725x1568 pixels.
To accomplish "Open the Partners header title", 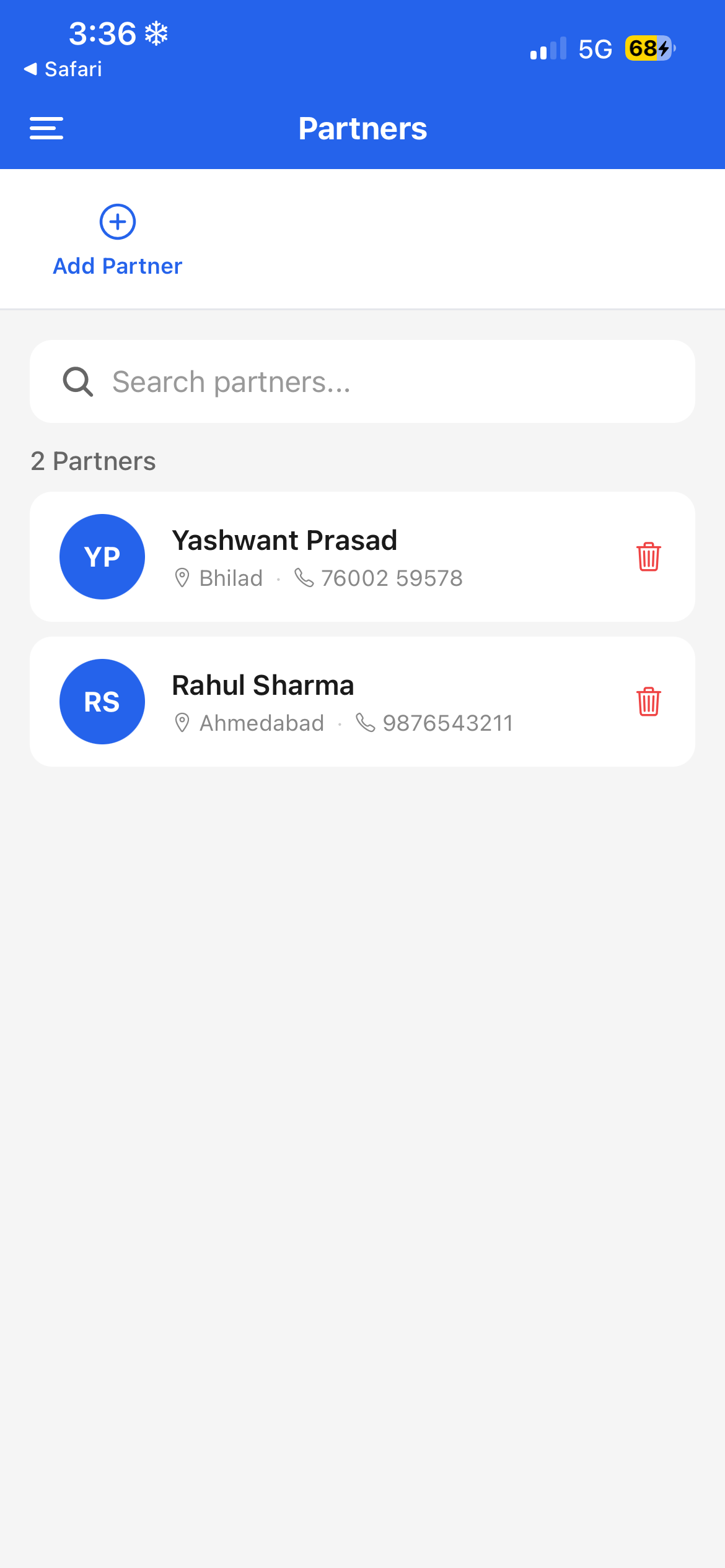I will (362, 128).
